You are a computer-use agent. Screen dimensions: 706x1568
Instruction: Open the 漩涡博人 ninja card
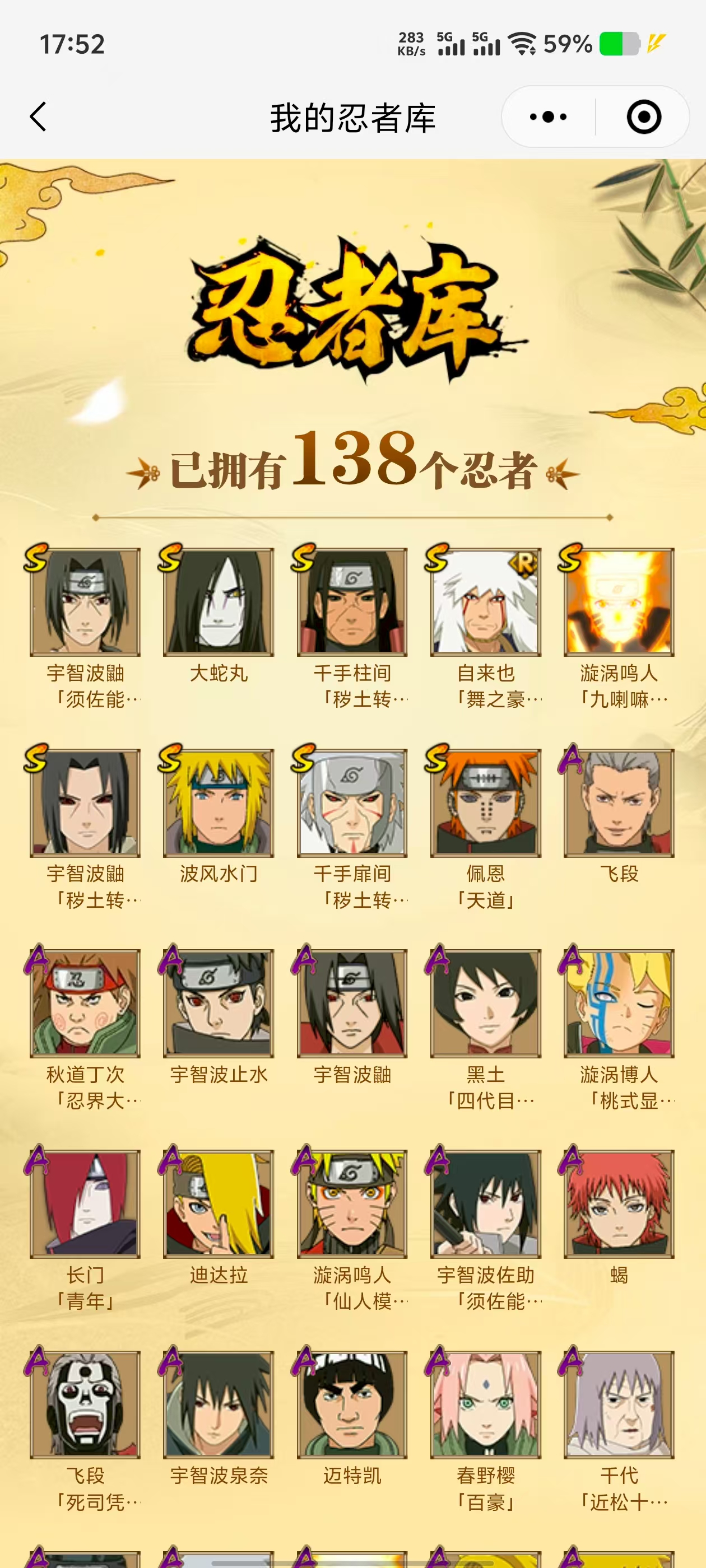(619, 1002)
